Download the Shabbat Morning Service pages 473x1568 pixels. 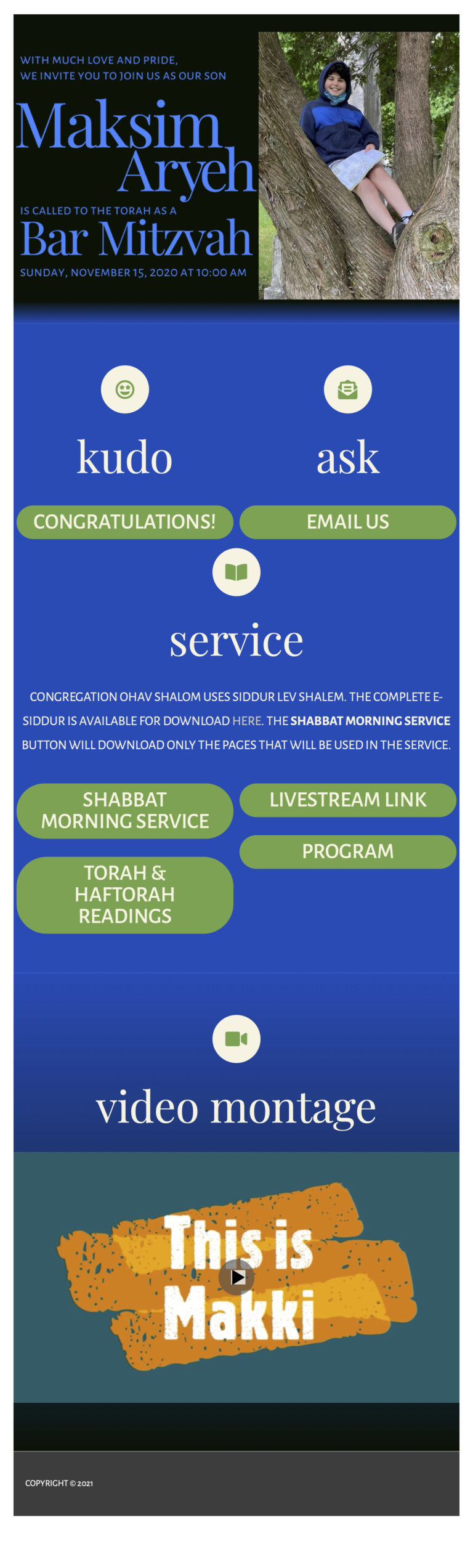(124, 810)
